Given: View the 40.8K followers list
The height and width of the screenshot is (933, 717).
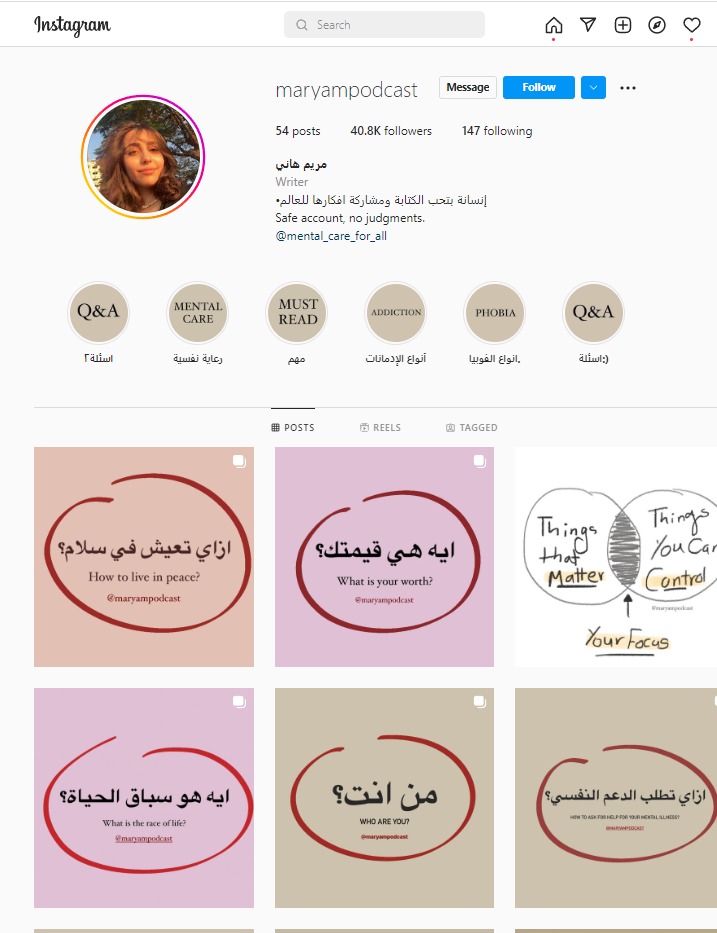Looking at the screenshot, I should click(x=391, y=131).
